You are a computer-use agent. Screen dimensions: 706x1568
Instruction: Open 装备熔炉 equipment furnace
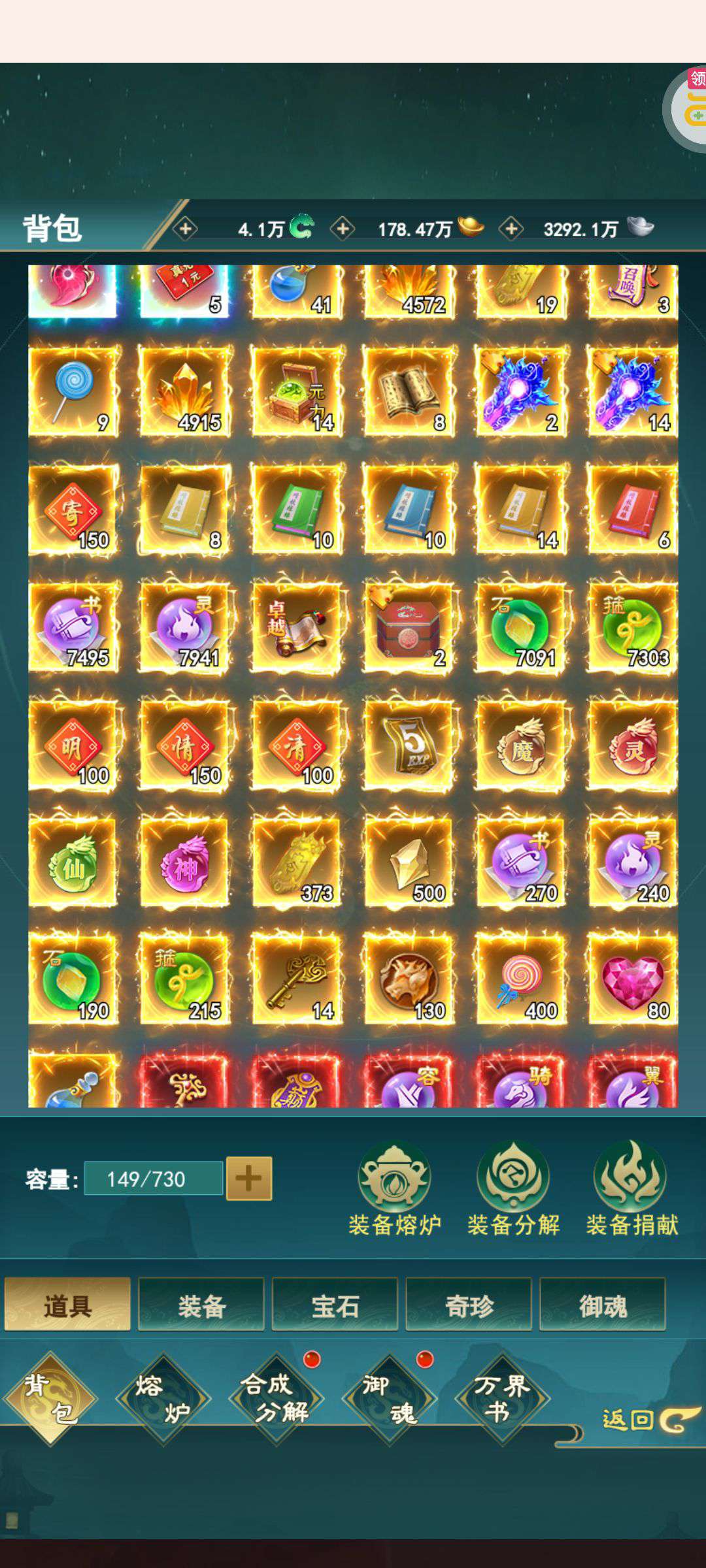395,1190
